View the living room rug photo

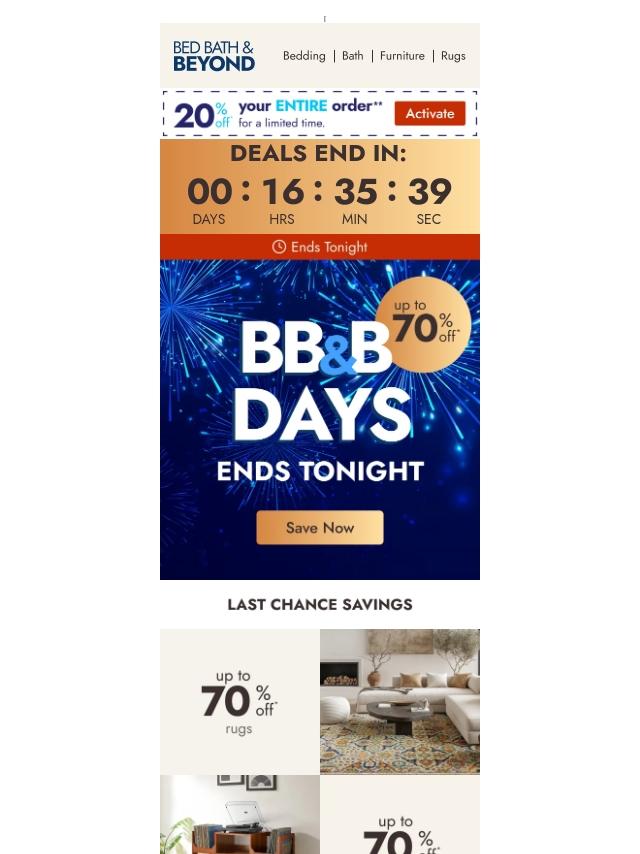[400, 701]
